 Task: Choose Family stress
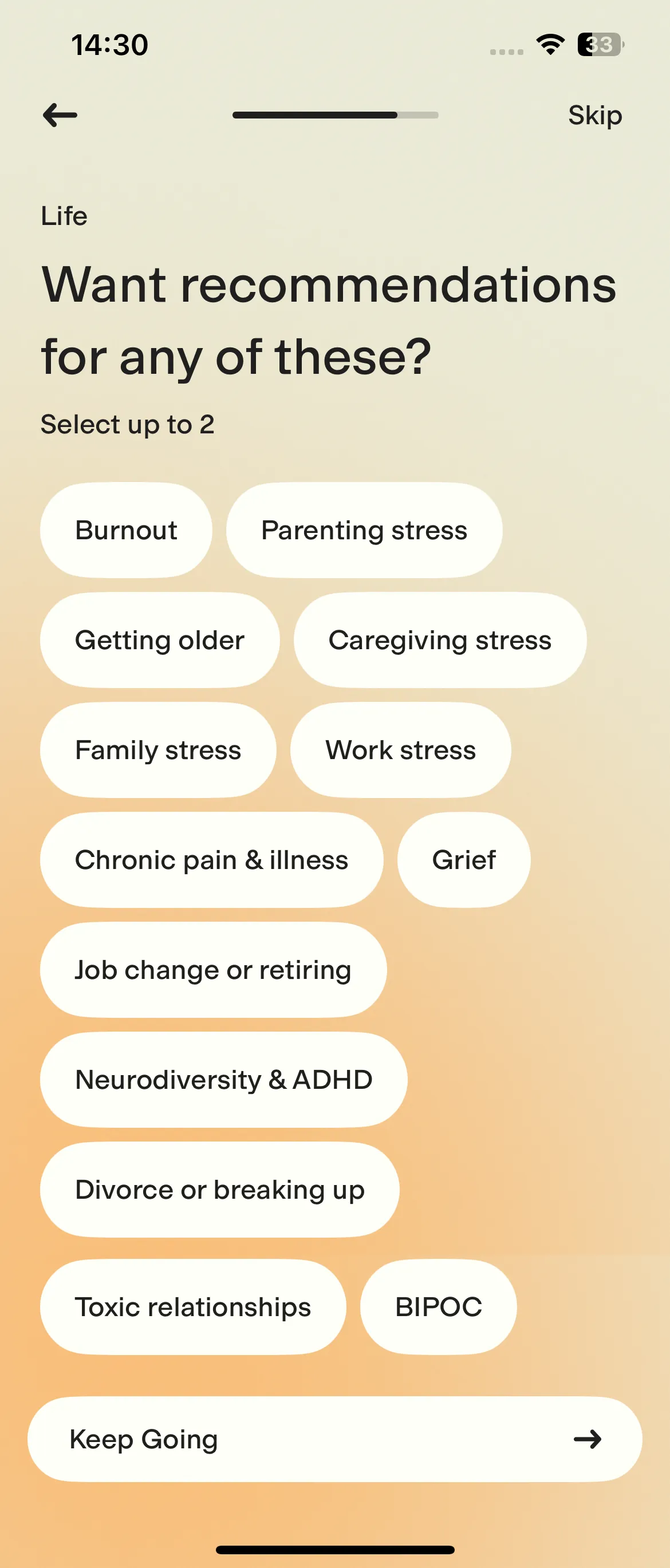(157, 751)
